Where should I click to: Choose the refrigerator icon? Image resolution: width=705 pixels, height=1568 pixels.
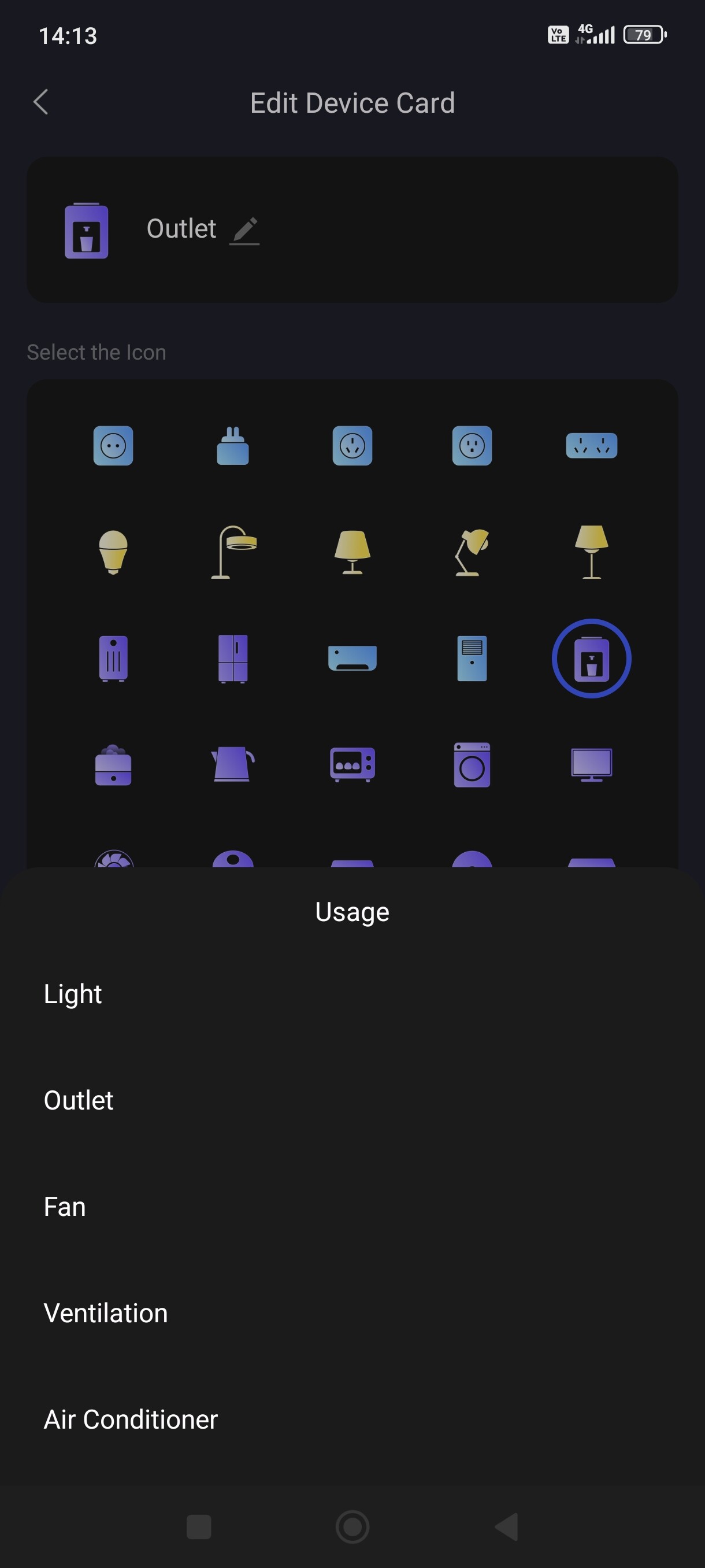click(x=232, y=659)
